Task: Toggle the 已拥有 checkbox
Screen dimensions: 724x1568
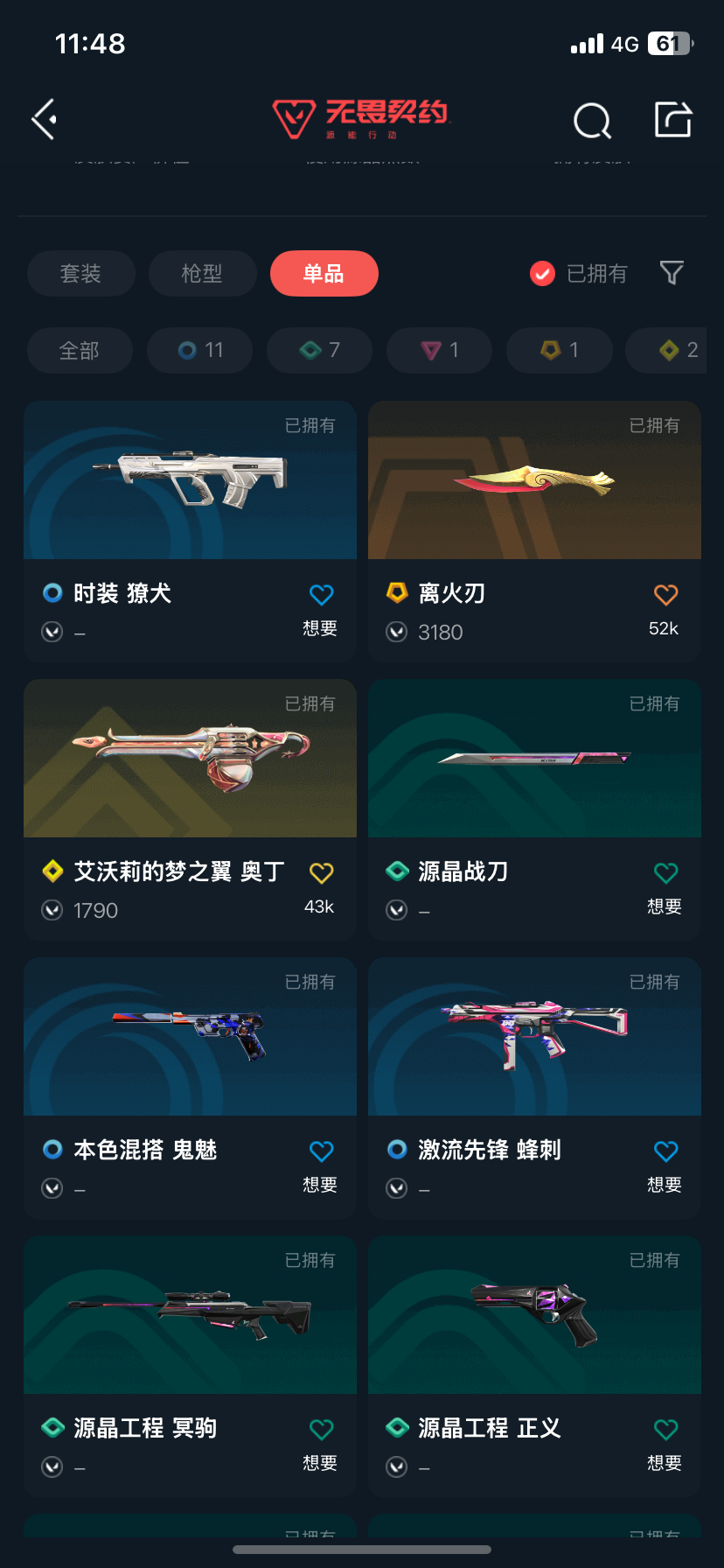Action: click(542, 274)
